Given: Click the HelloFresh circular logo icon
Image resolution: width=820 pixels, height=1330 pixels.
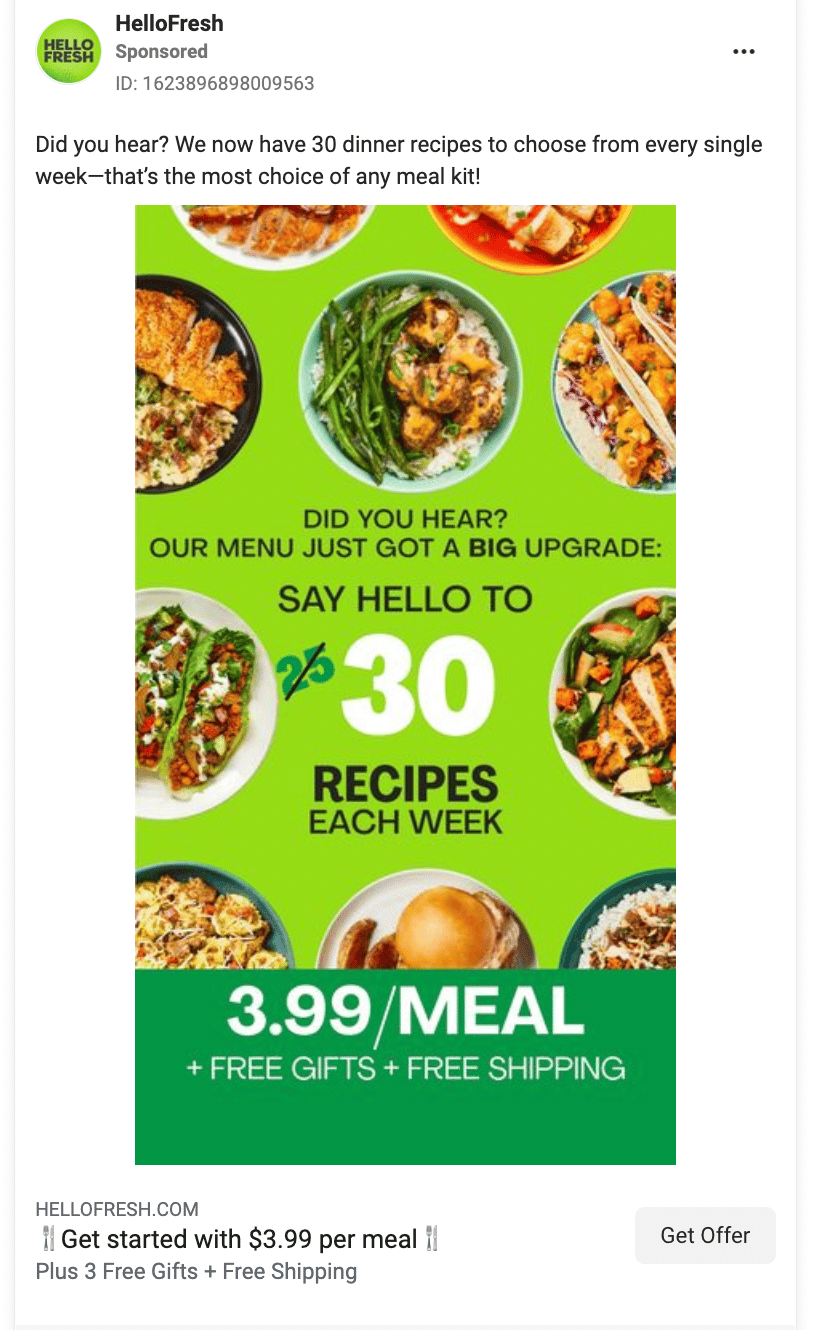Looking at the screenshot, I should pos(68,50).
